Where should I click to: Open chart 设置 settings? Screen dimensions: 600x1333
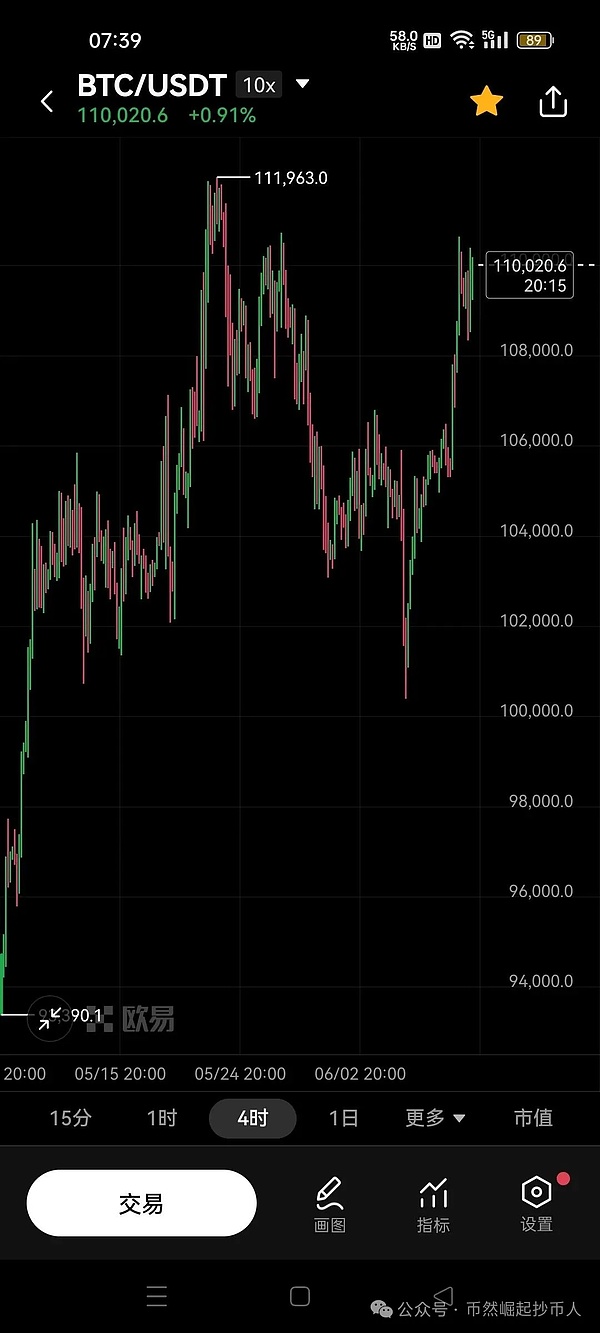pos(537,1203)
